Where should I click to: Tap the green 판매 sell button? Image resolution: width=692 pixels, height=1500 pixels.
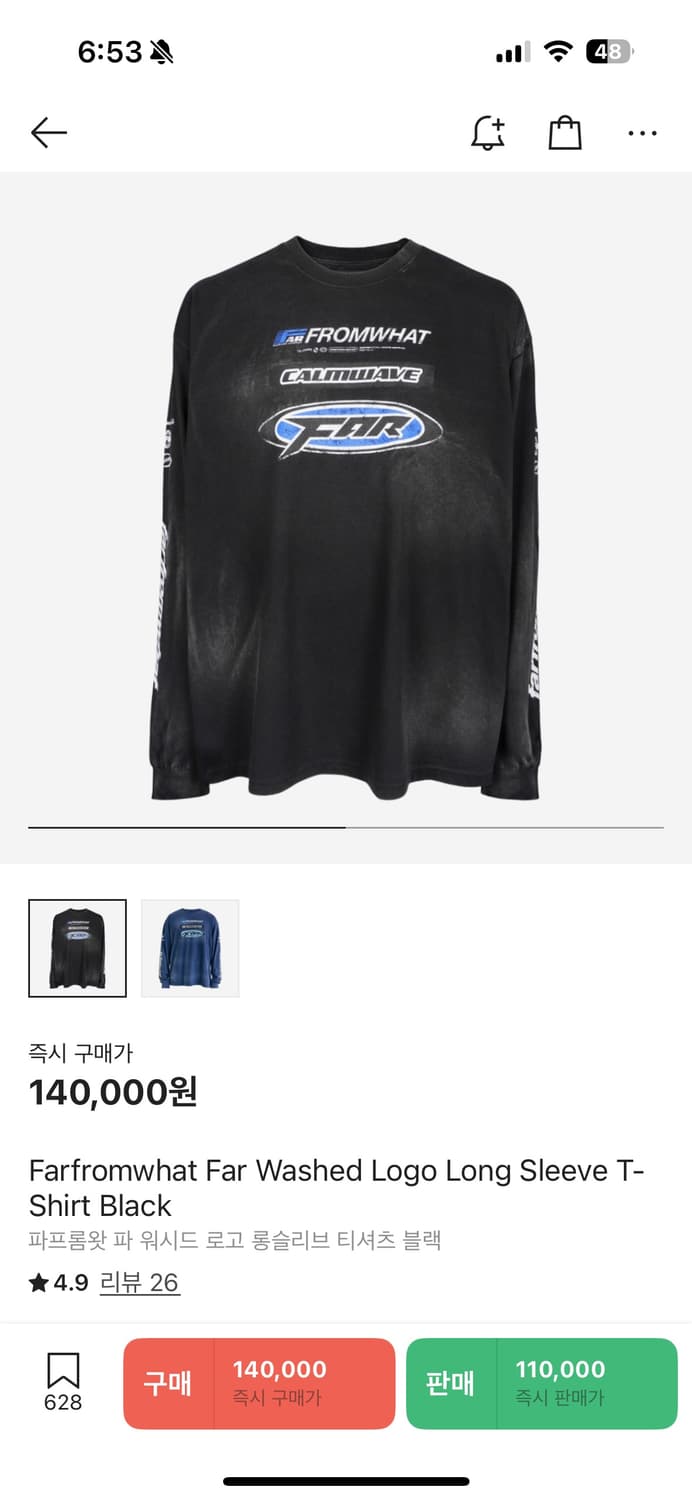click(541, 1383)
